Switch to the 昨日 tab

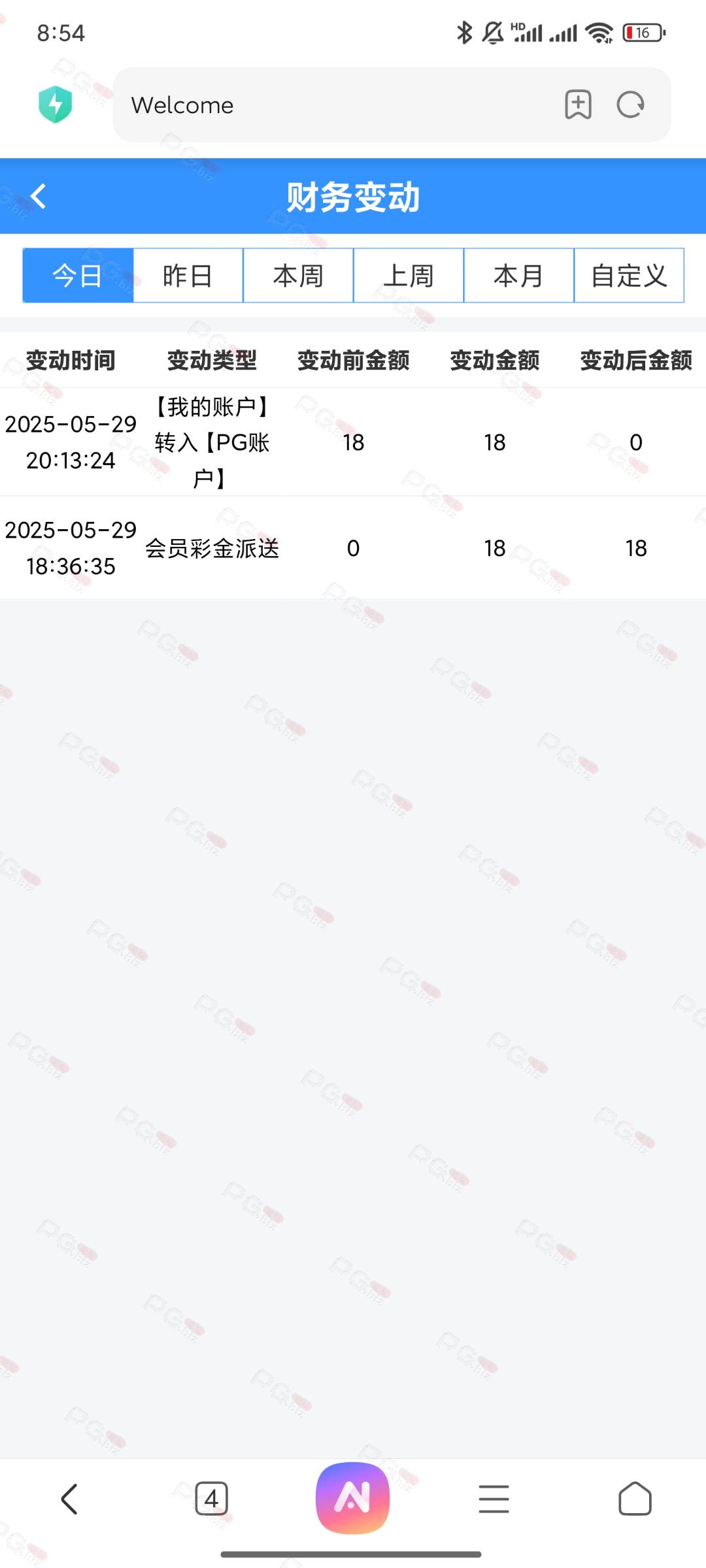188,275
